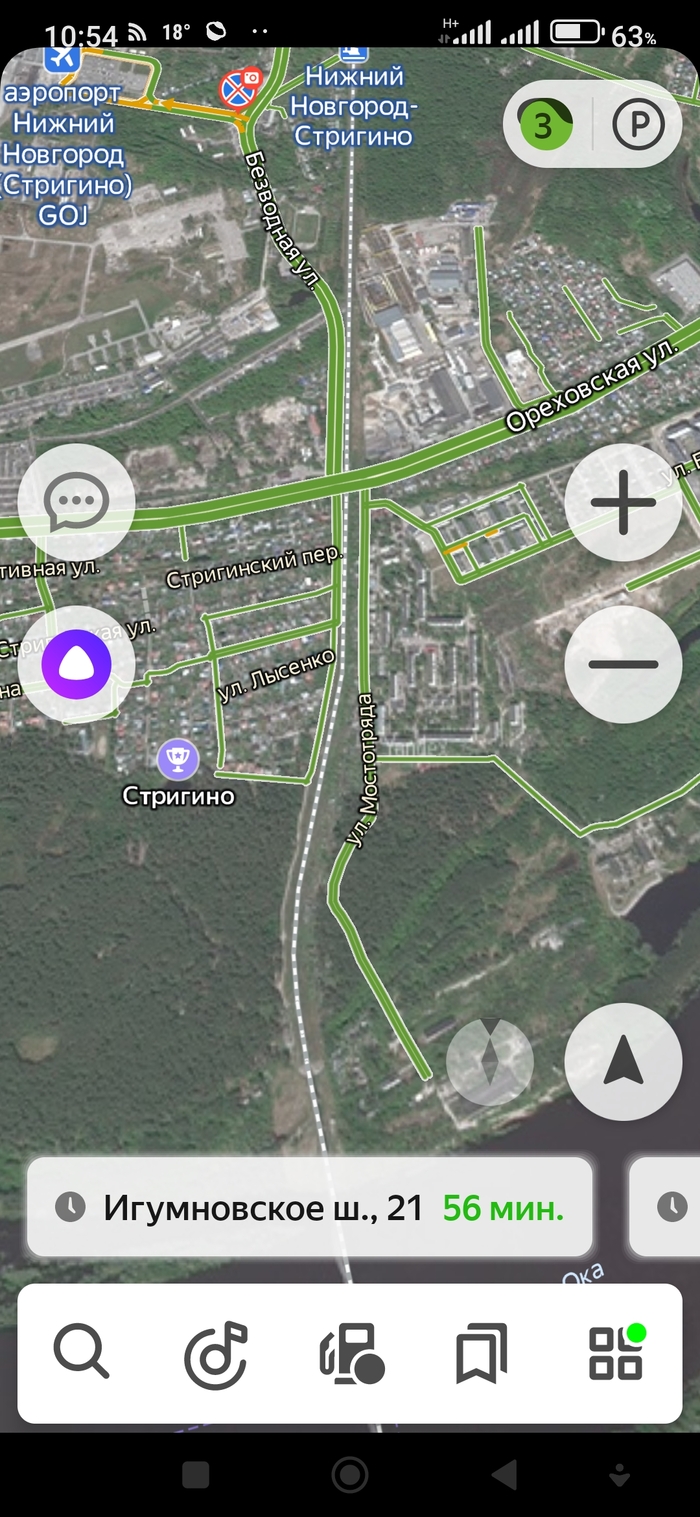Reset map orientation with the compass
This screenshot has width=700, height=1517.
click(x=490, y=1062)
